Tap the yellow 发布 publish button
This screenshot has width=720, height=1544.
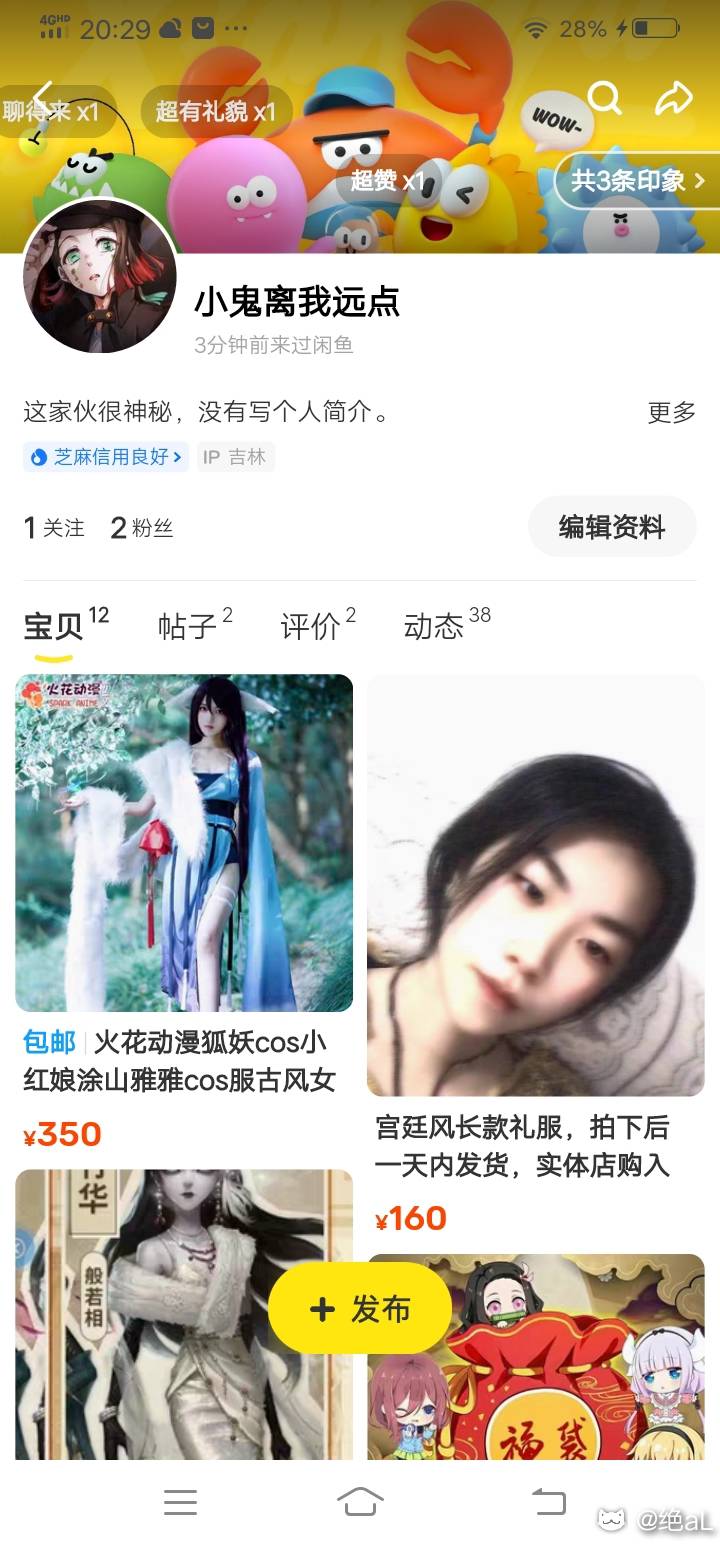[x=360, y=1309]
